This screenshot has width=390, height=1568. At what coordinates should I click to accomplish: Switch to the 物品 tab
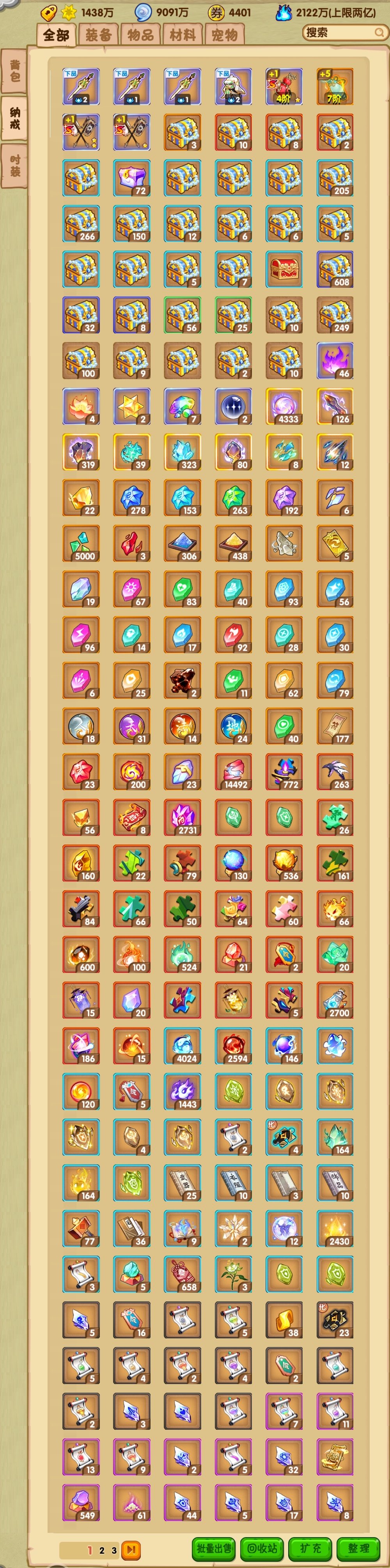pyautogui.click(x=140, y=35)
